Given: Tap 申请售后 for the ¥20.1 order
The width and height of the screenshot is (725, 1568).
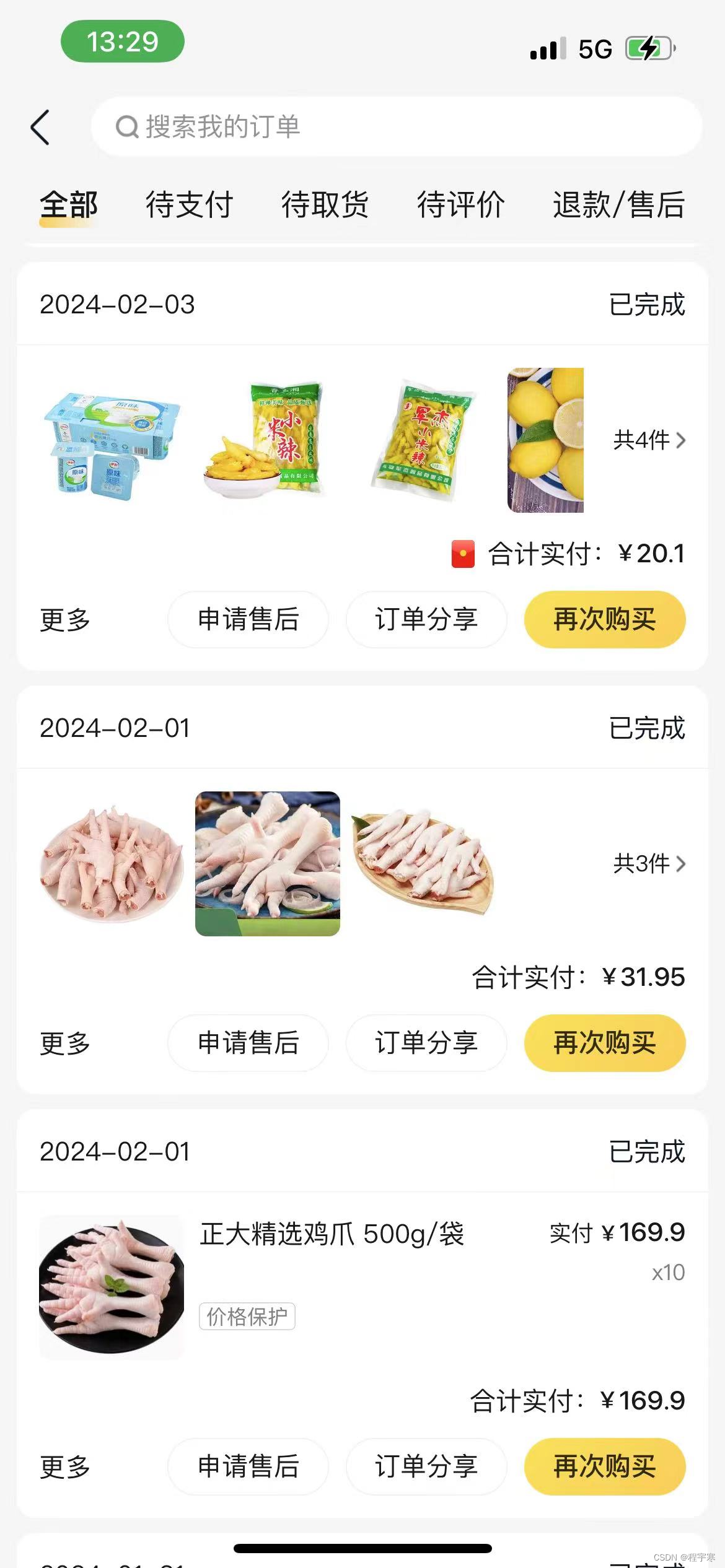Looking at the screenshot, I should tap(248, 619).
